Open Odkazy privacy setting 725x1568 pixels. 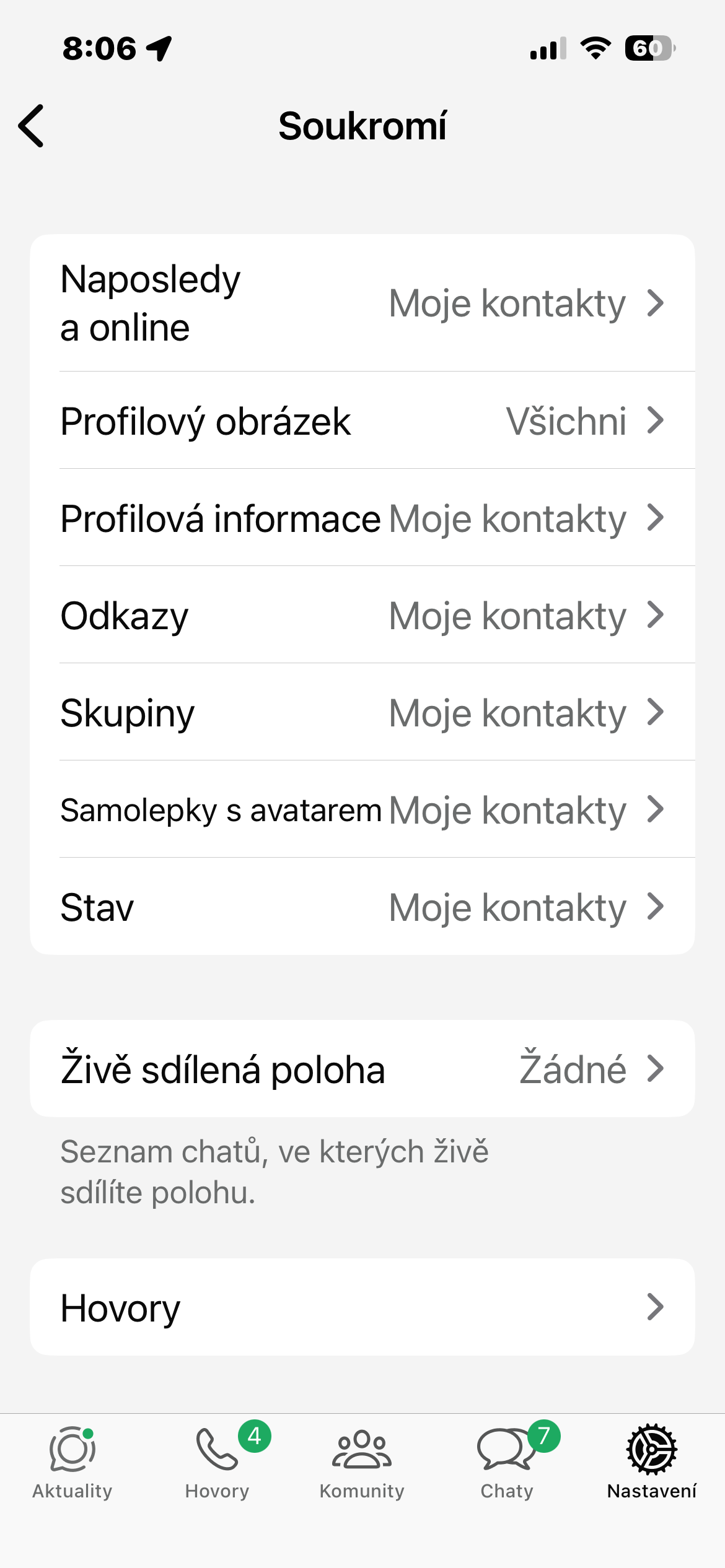click(x=362, y=615)
